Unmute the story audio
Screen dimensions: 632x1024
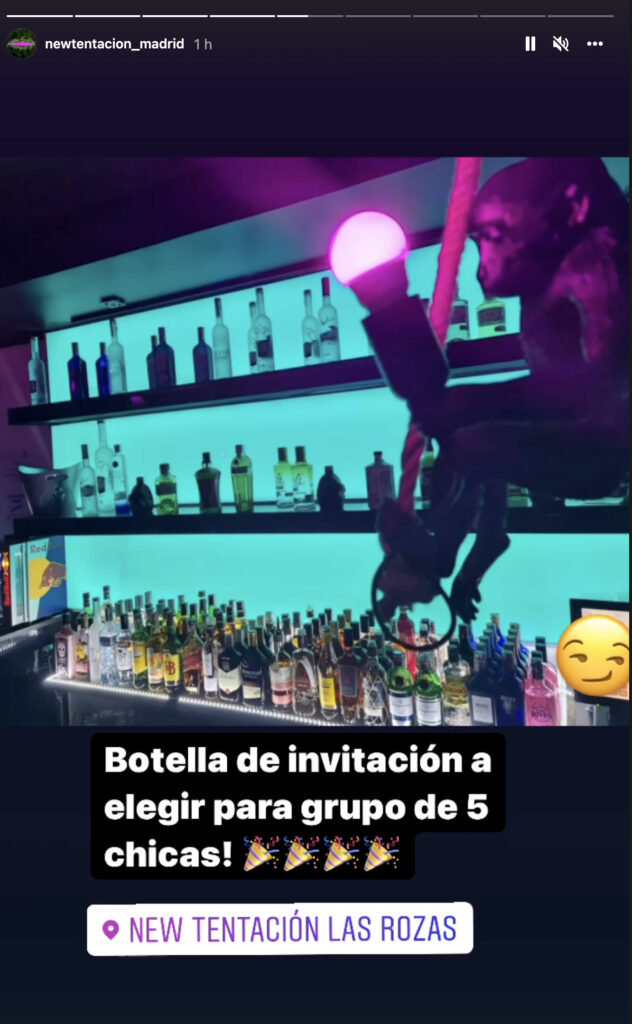tap(561, 44)
